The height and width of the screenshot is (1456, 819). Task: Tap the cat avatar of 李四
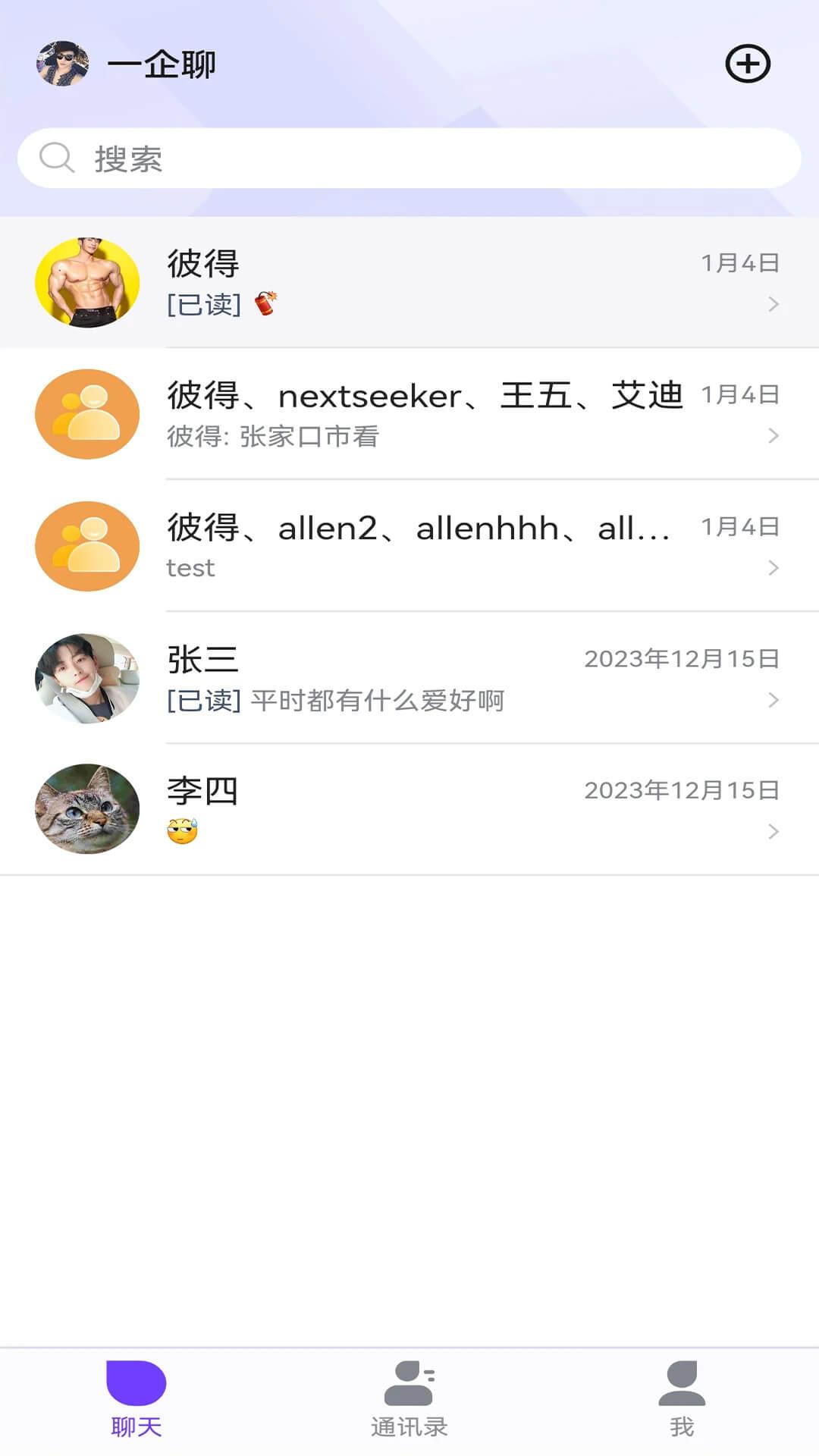point(87,809)
